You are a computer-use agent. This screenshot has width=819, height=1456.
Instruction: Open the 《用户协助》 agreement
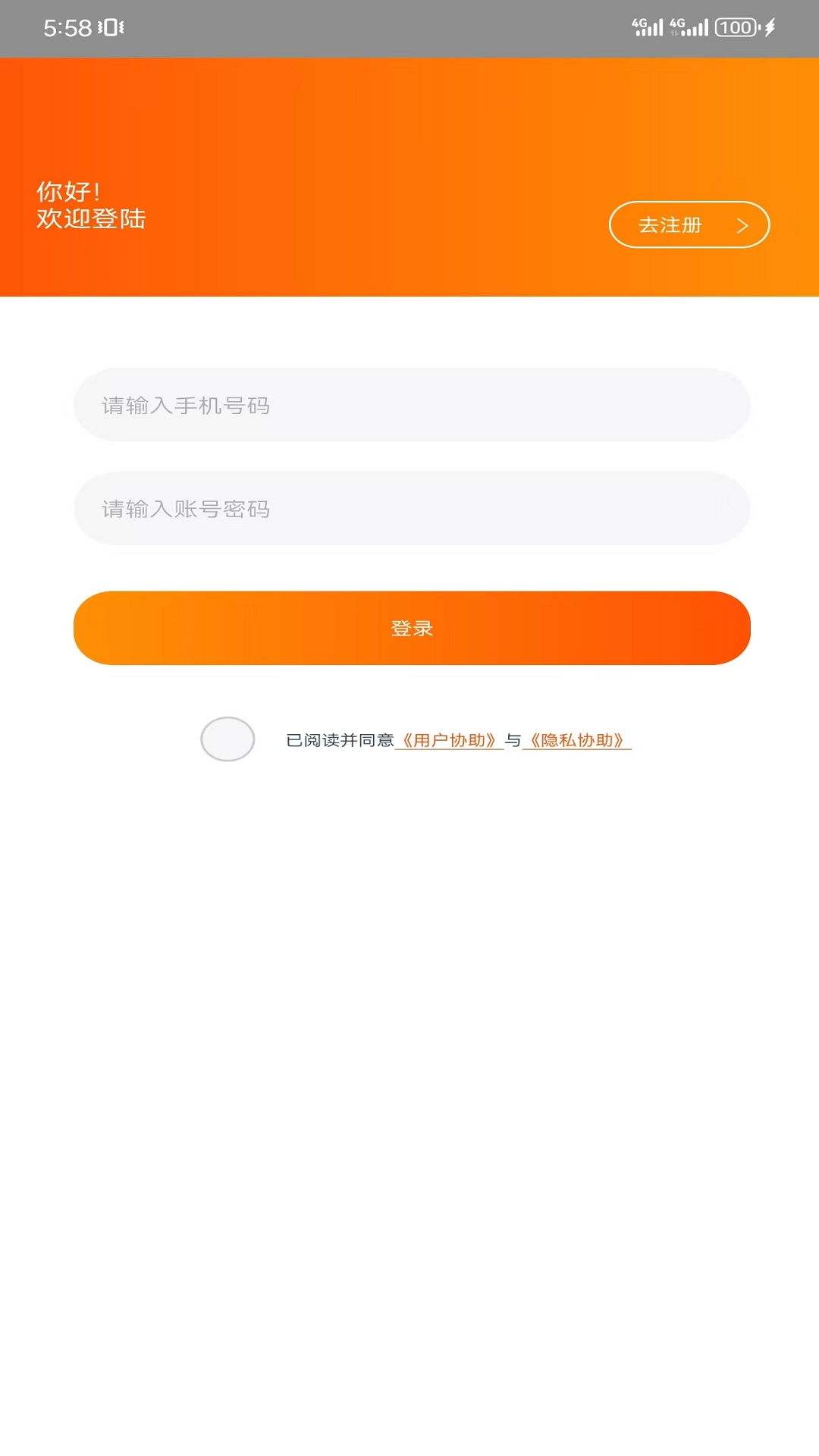tap(451, 739)
